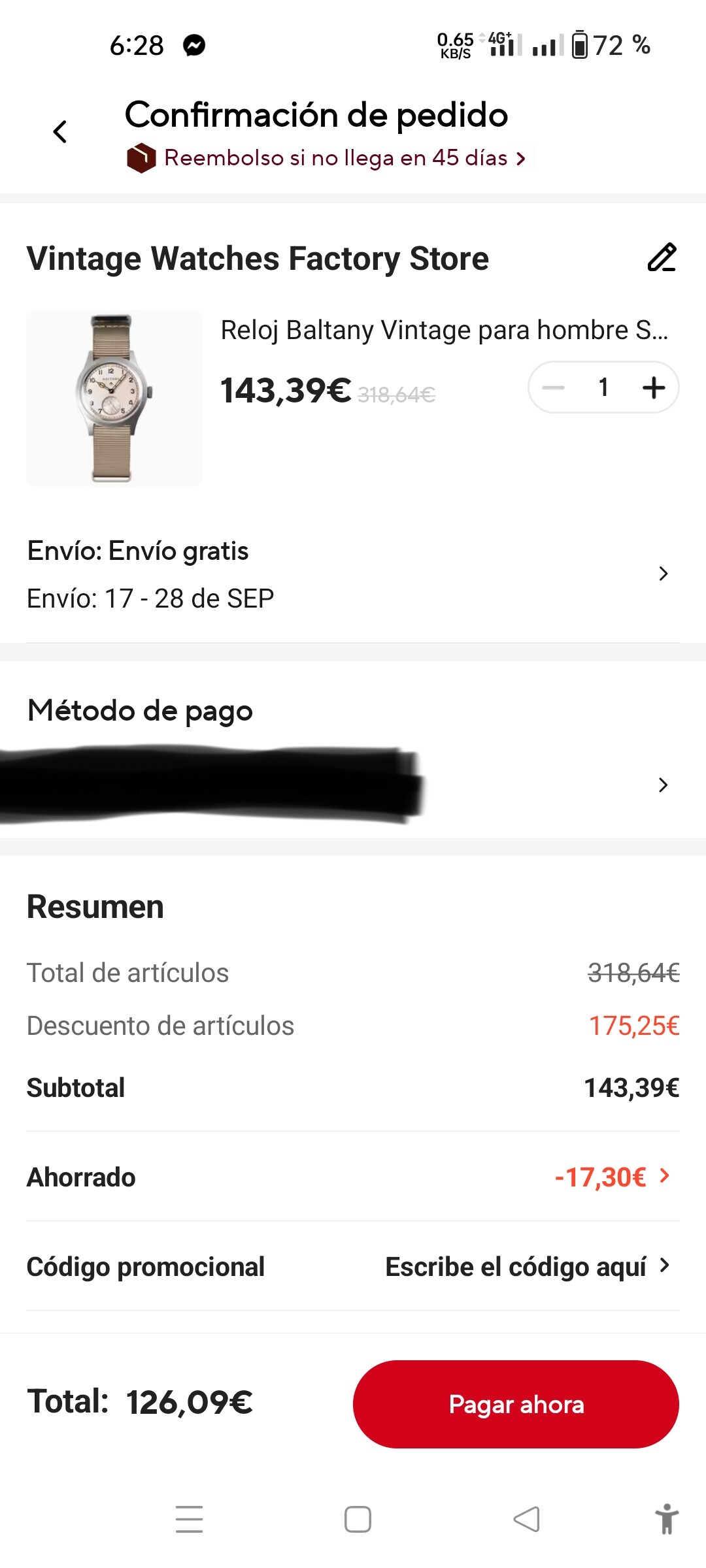Open the recent apps menu
Viewport: 706px width, 1568px height.
pos(190,1519)
